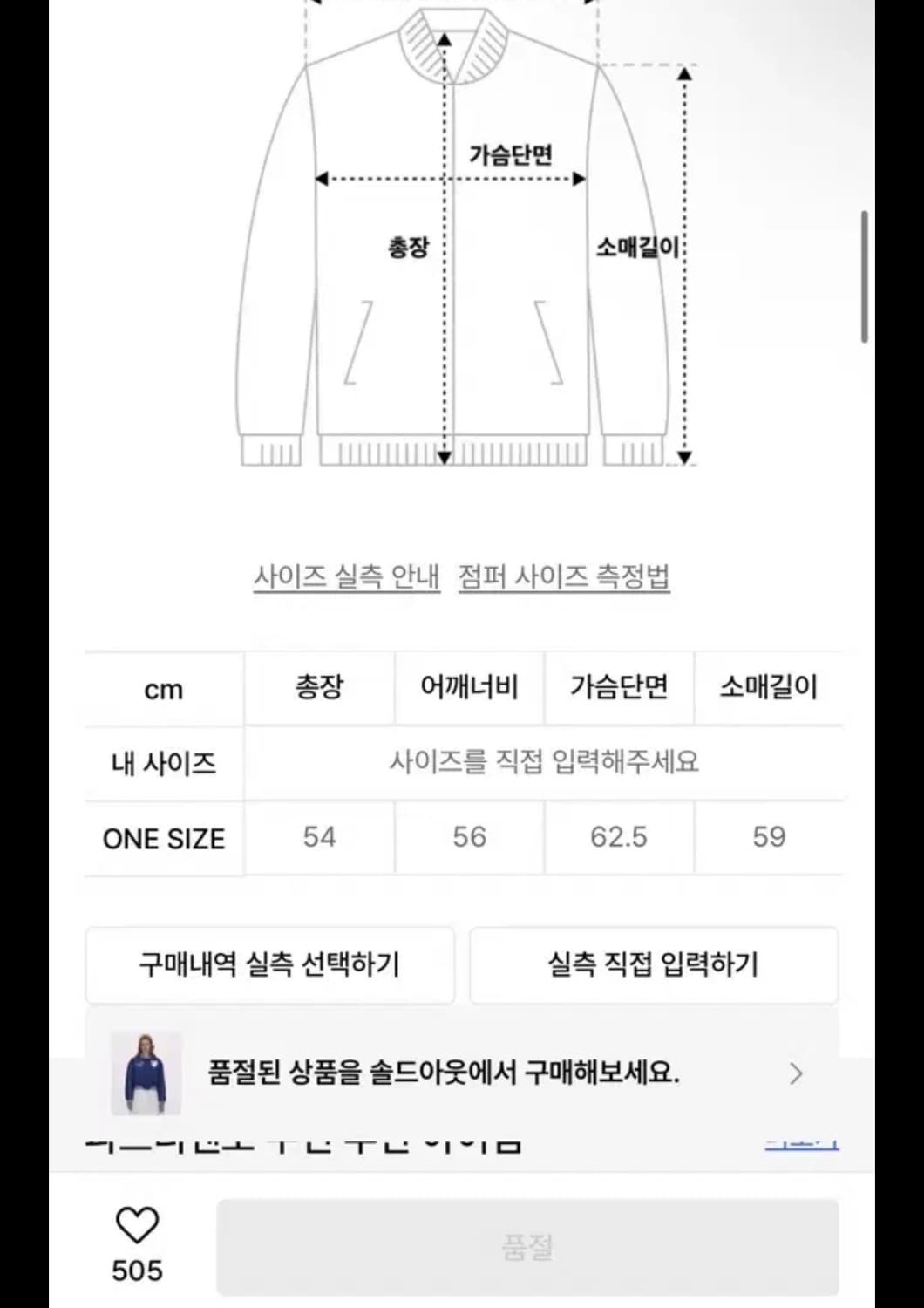924x1308 pixels.
Task: Click the cm header cell of the table
Action: (164, 688)
